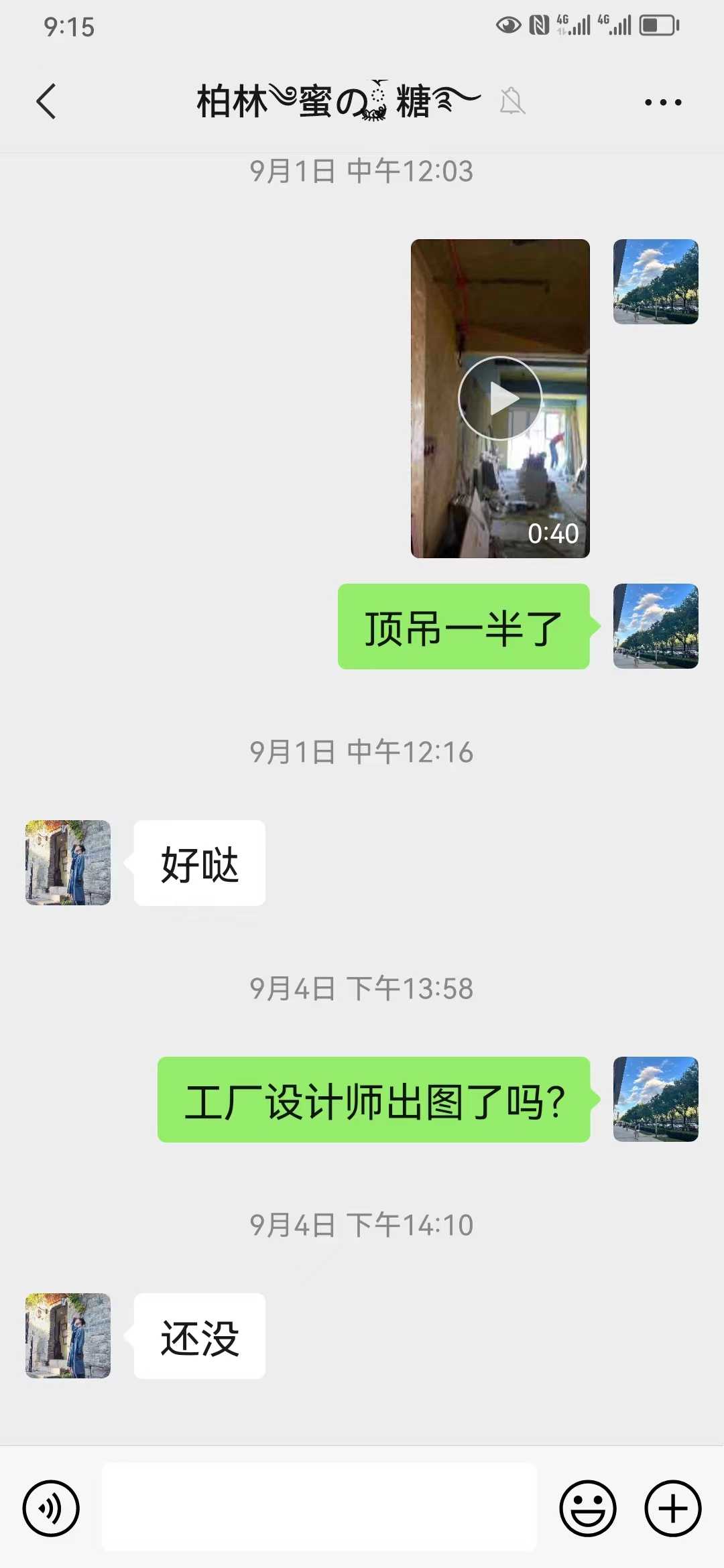Tap the message text field
The width and height of the screenshot is (724, 1568).
pos(319,1508)
